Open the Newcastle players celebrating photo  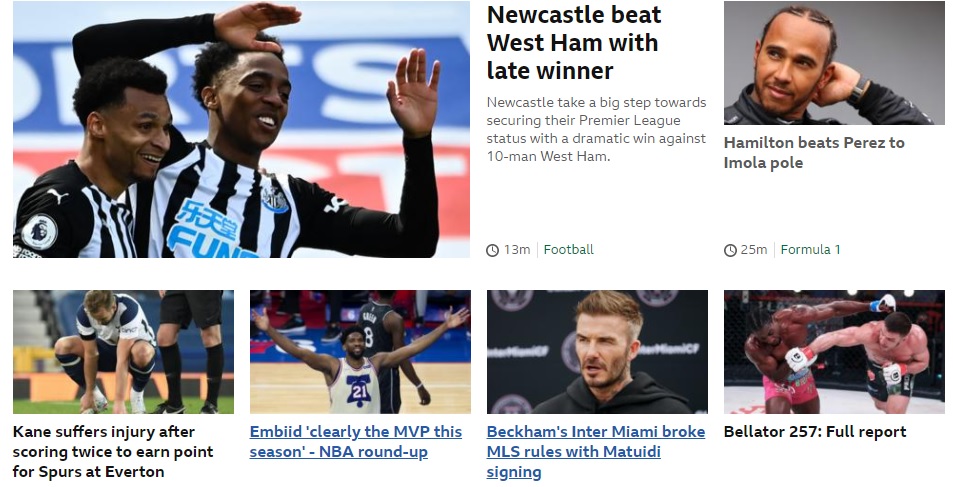(x=241, y=129)
